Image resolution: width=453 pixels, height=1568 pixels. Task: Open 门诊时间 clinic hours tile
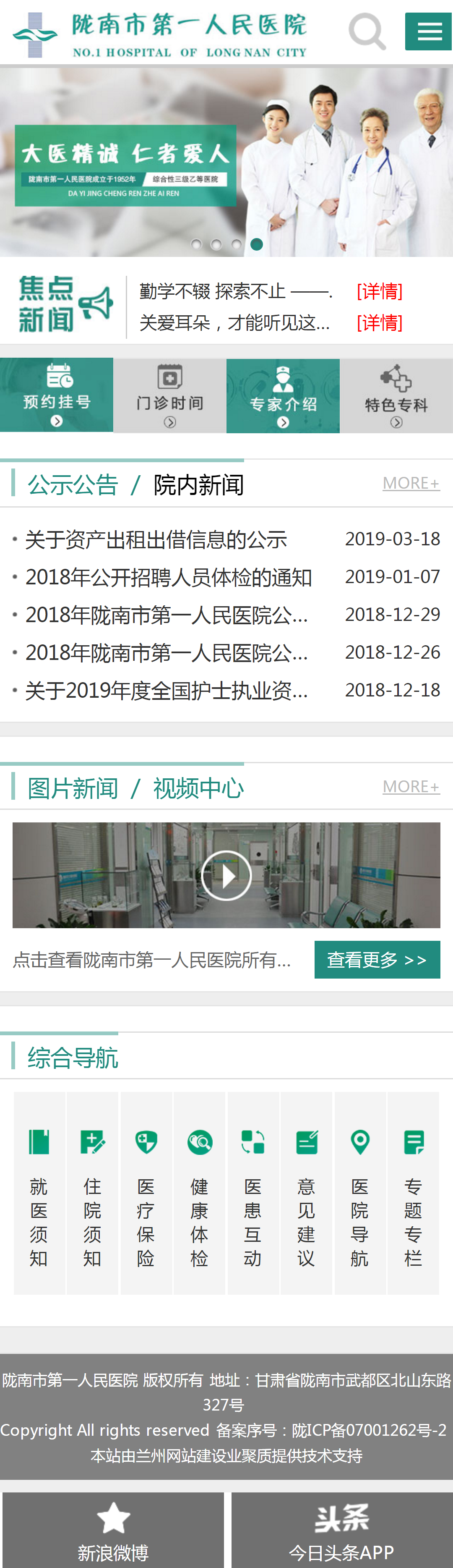coord(169,395)
